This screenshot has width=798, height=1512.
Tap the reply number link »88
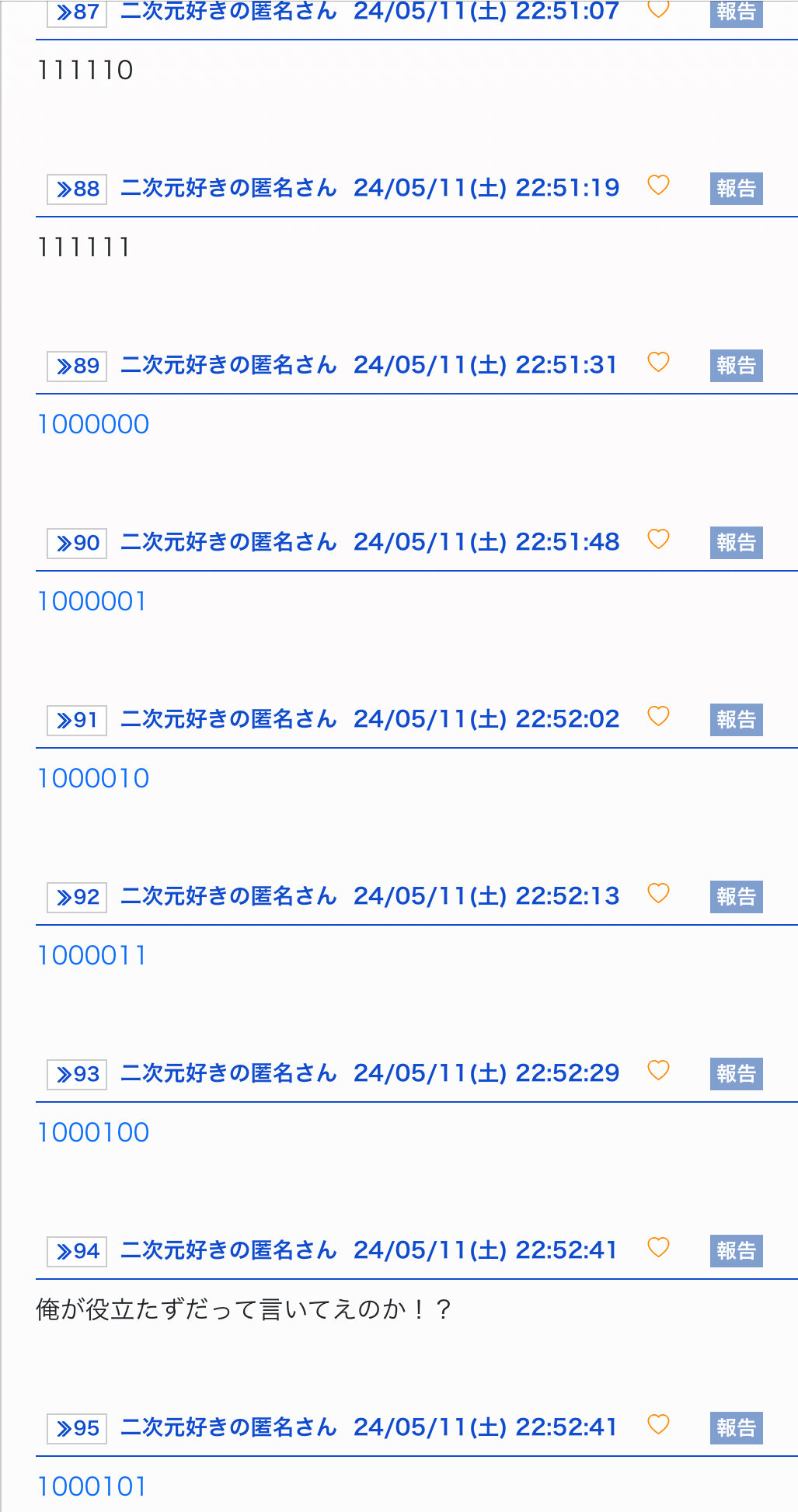[77, 189]
